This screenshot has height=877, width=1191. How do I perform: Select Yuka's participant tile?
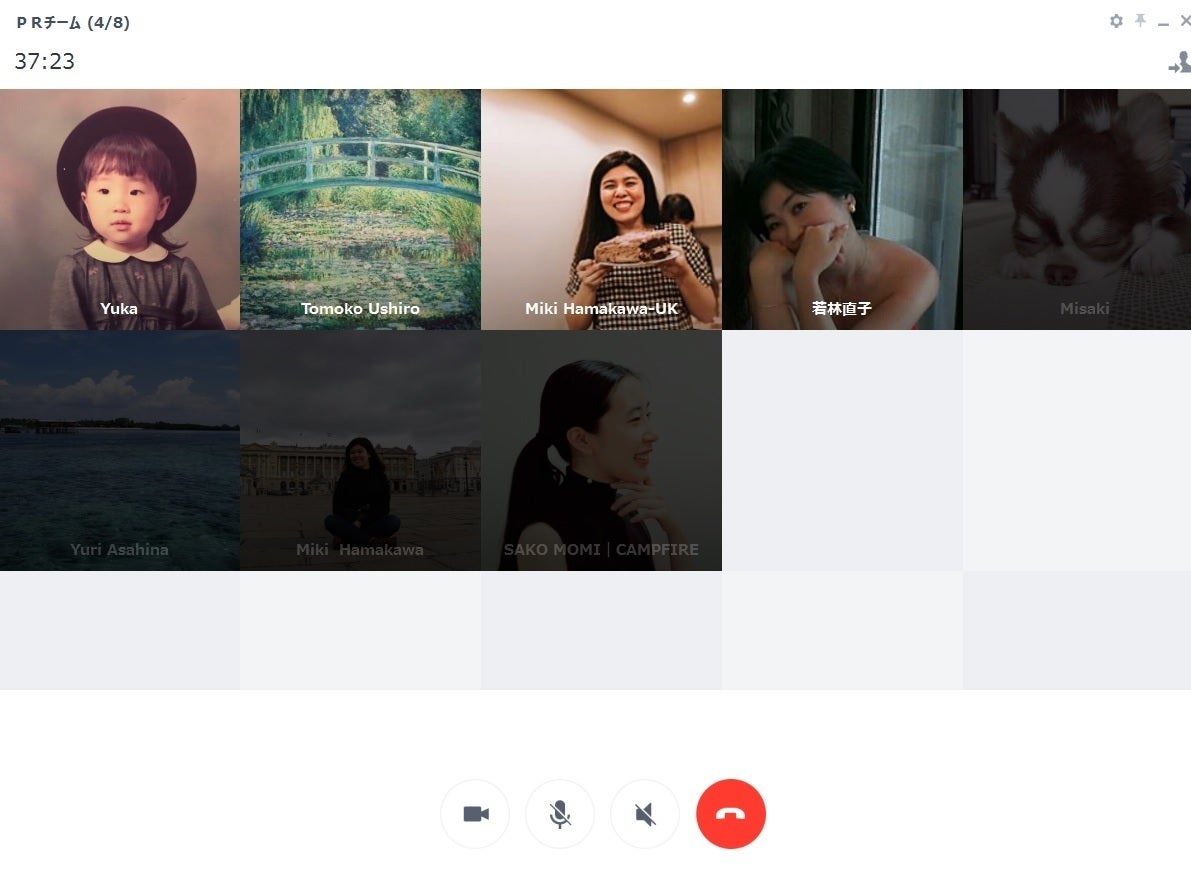120,210
